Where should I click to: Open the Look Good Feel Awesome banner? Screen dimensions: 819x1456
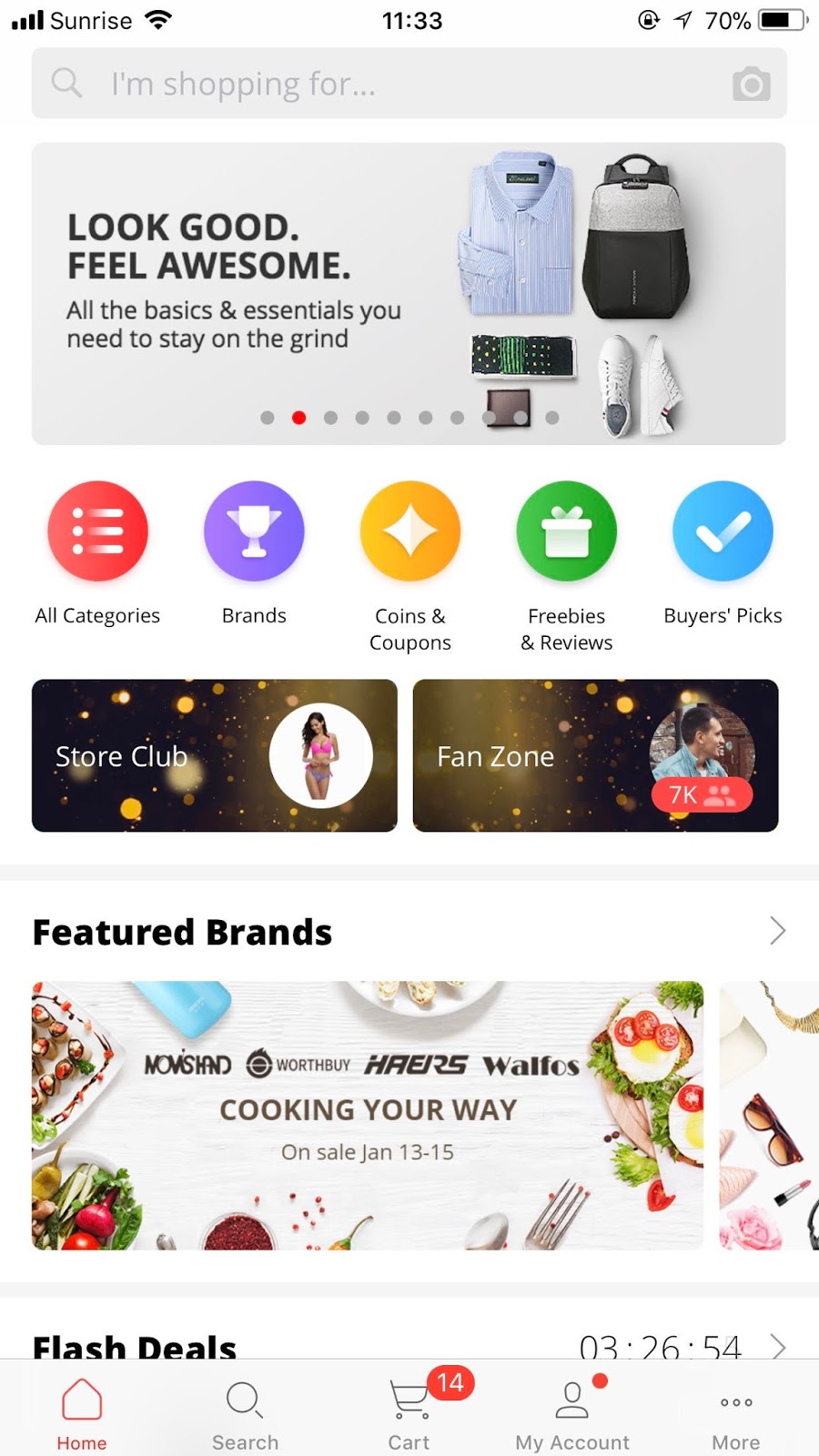409,293
